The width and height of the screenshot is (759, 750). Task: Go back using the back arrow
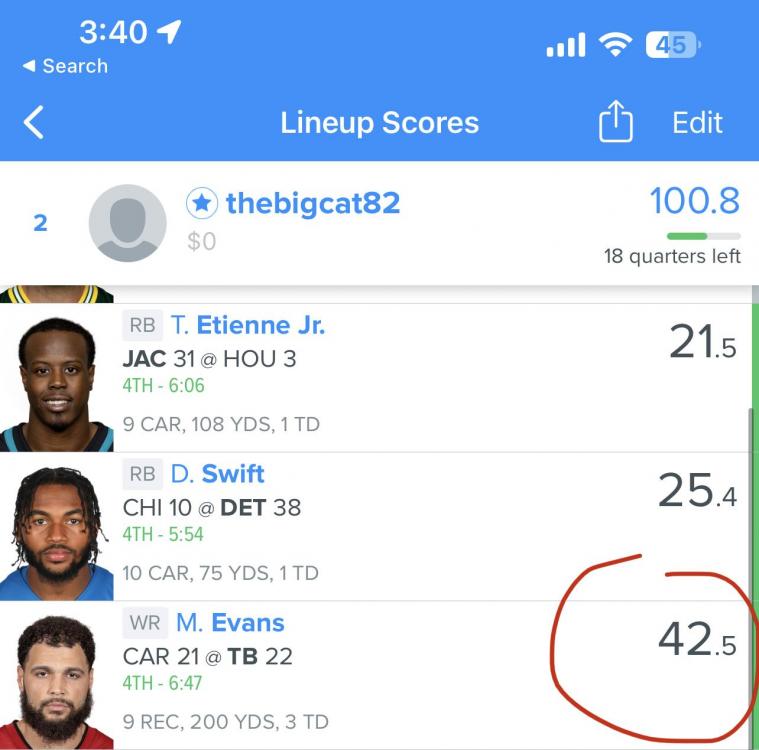[x=34, y=123]
